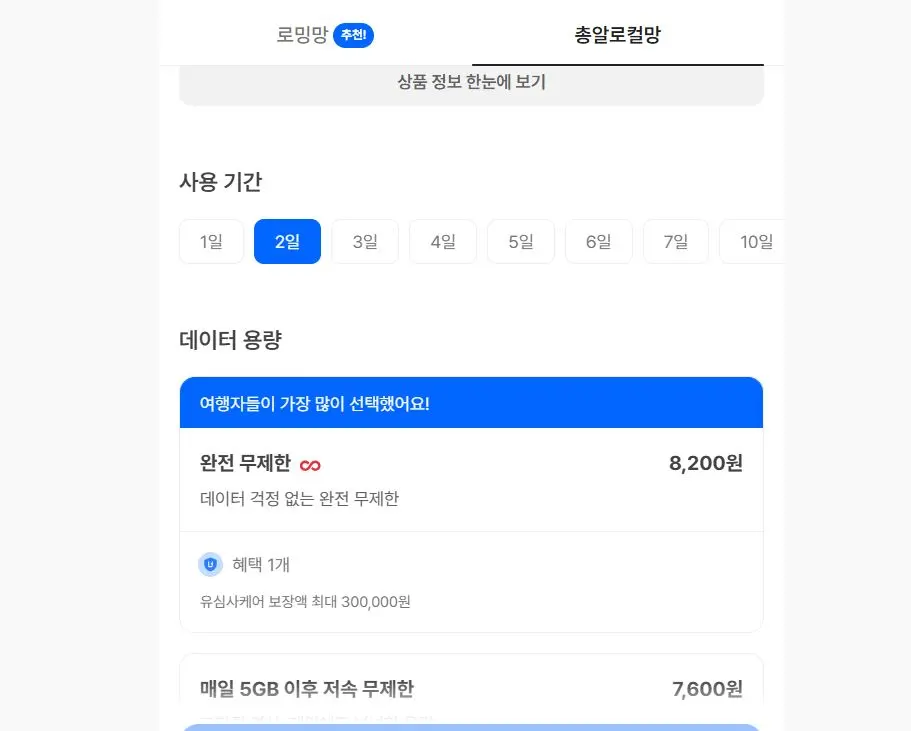Choose the 2일 period chip
The width and height of the screenshot is (911, 731).
pos(288,241)
